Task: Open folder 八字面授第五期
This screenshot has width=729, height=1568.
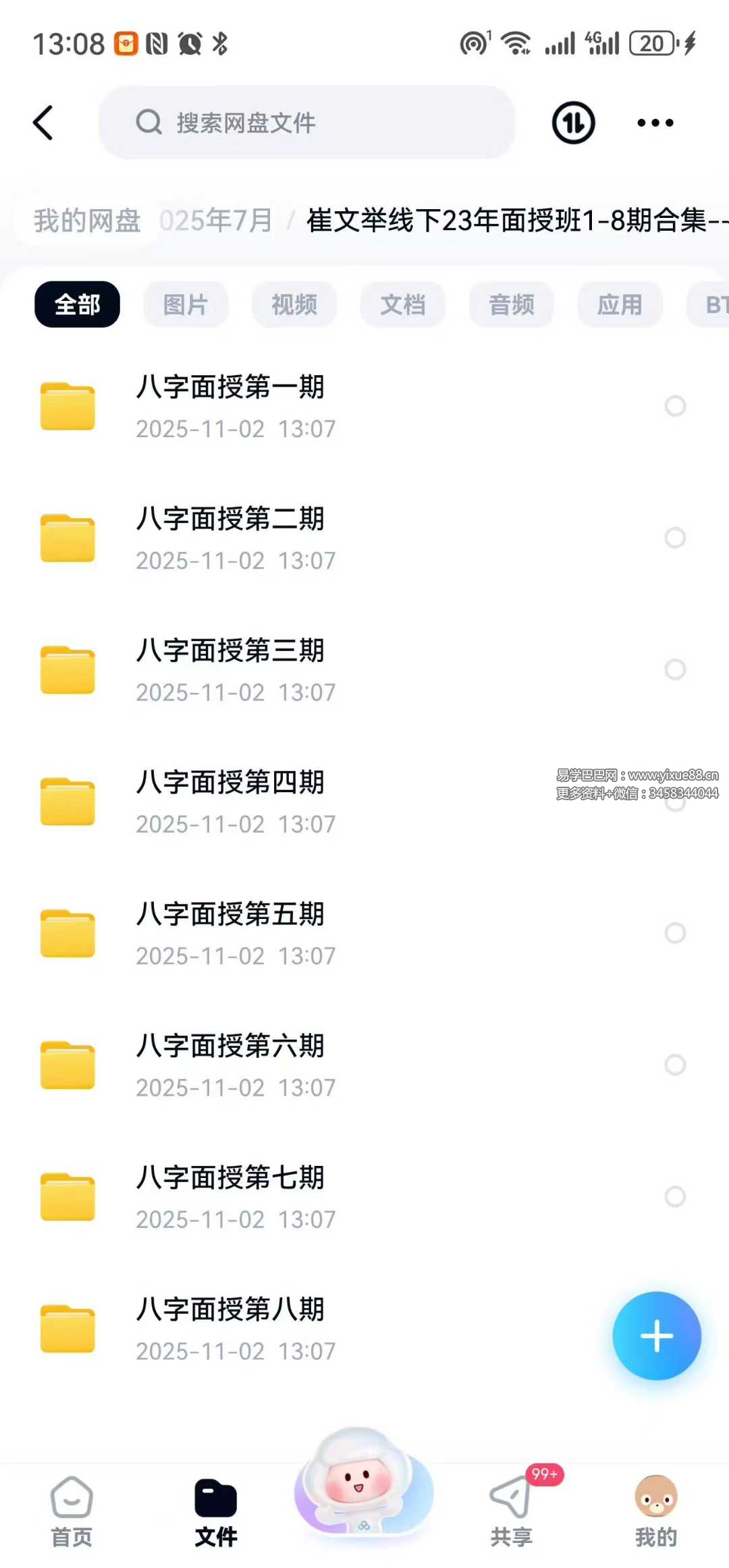Action: coord(230,932)
